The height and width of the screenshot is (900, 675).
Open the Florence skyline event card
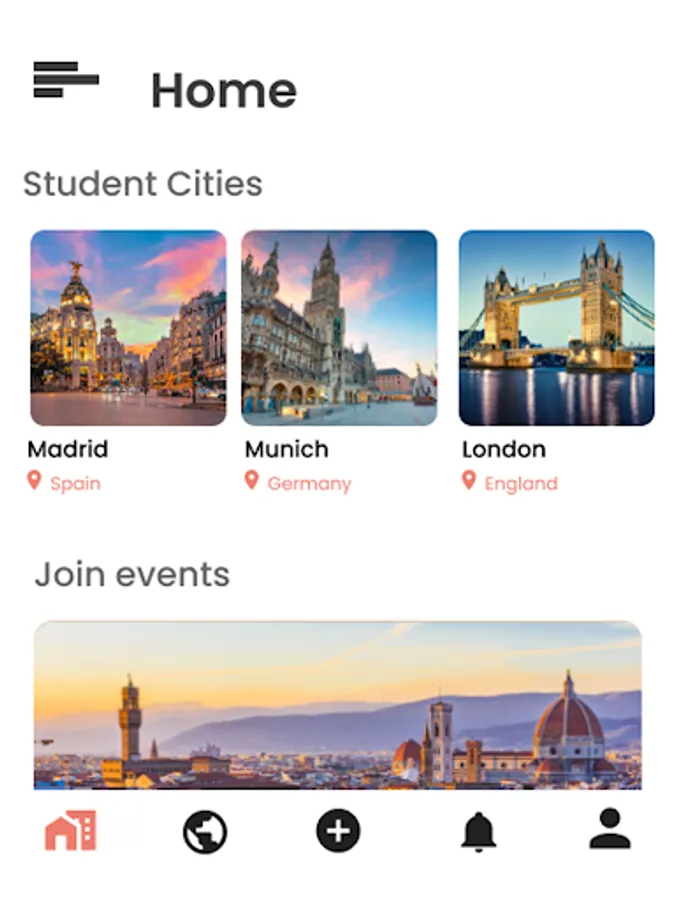337,705
